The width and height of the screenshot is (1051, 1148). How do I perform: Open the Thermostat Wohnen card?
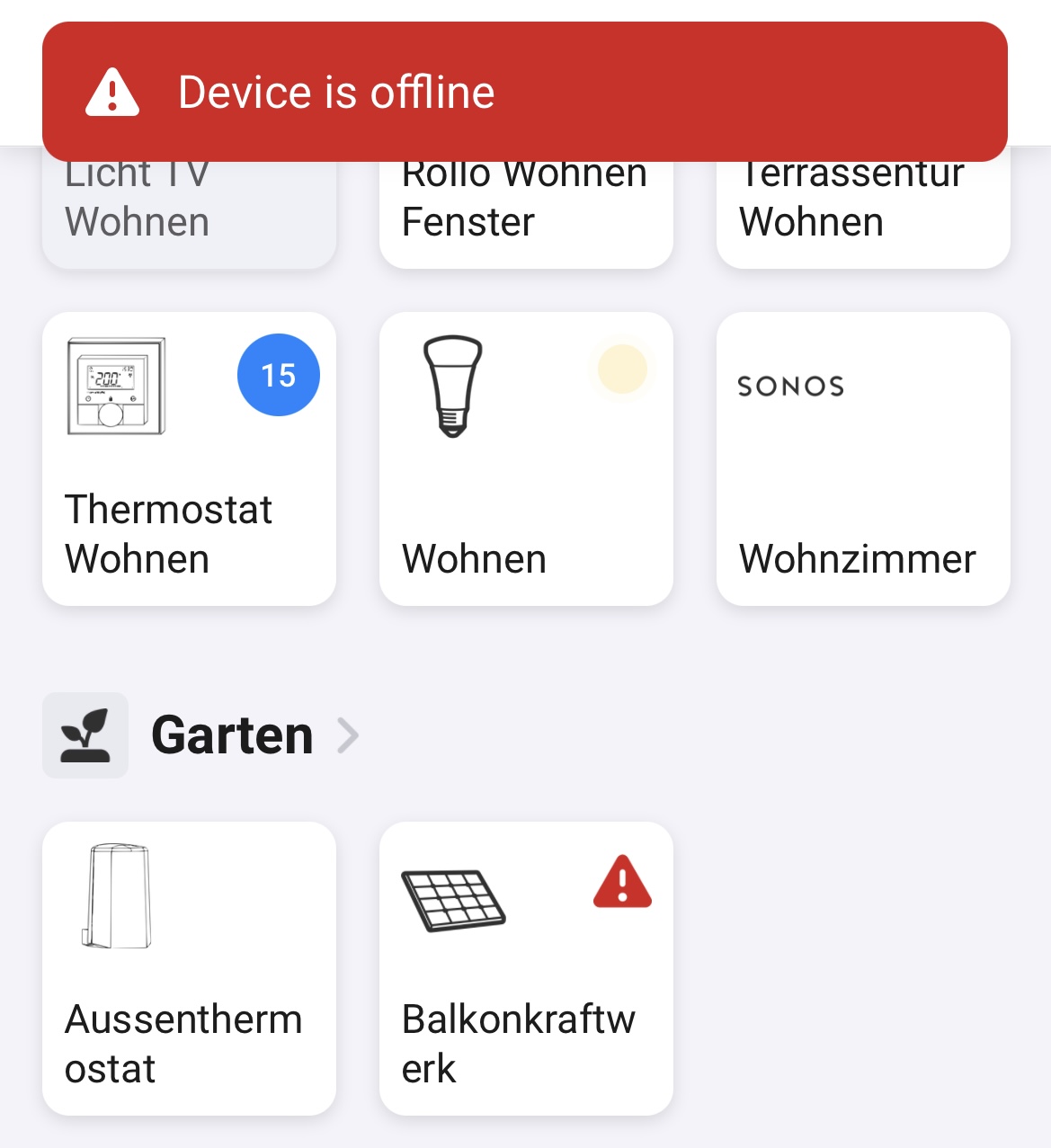pyautogui.click(x=189, y=458)
